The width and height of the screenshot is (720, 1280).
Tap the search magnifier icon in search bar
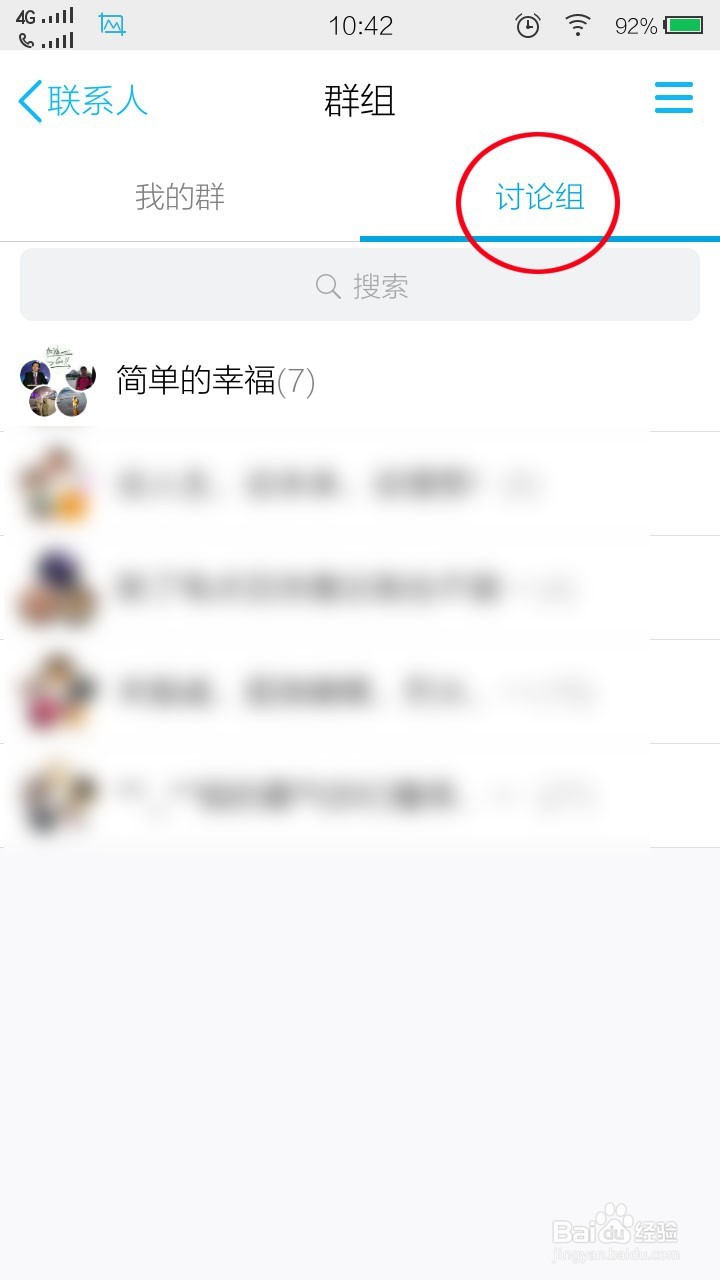(x=327, y=286)
